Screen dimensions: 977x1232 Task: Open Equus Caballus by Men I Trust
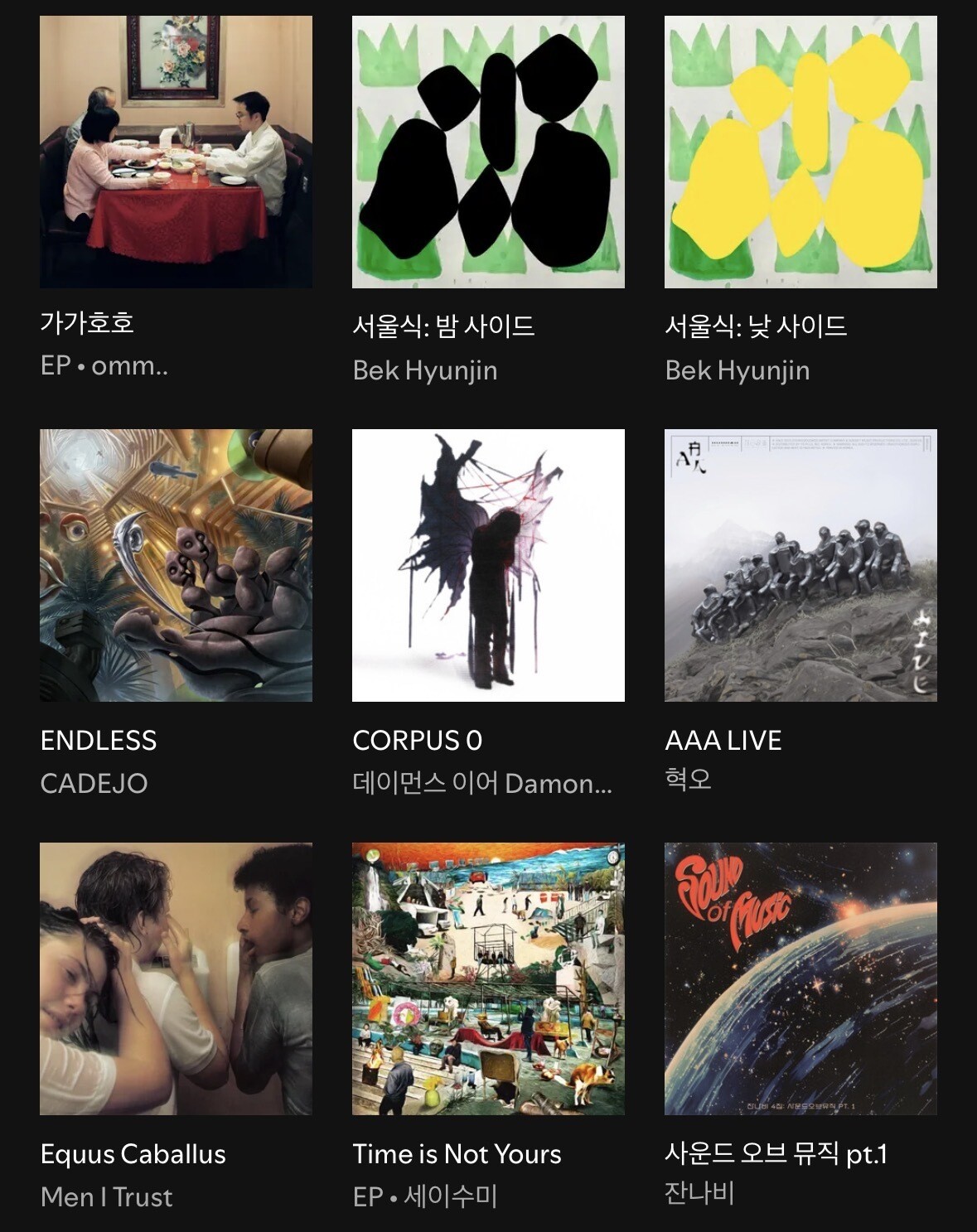(176, 978)
